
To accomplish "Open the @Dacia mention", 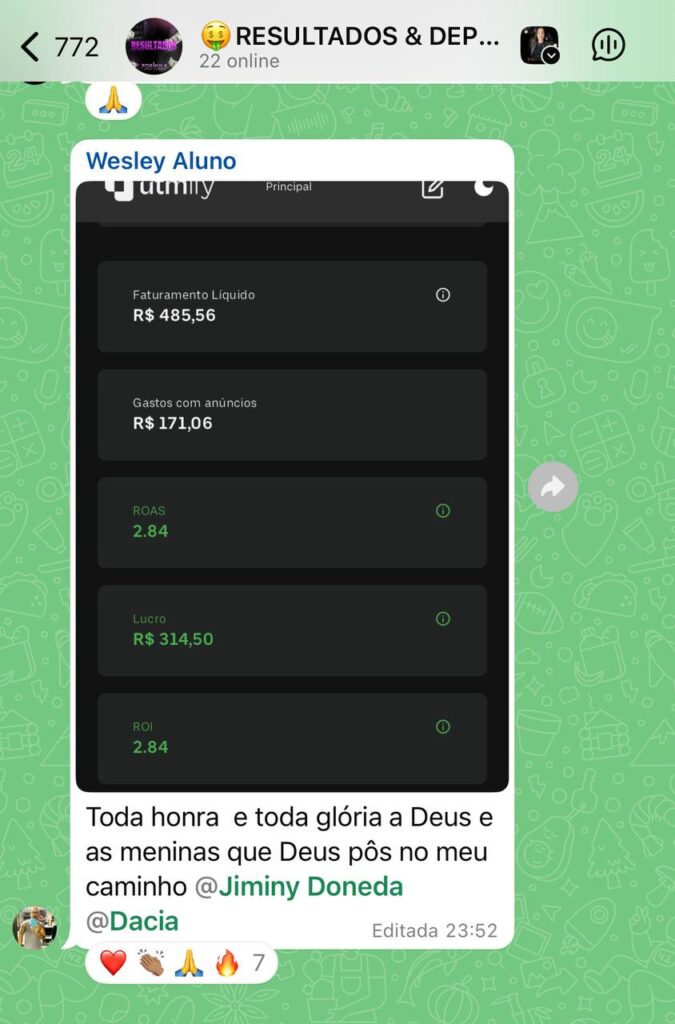I will 132,921.
